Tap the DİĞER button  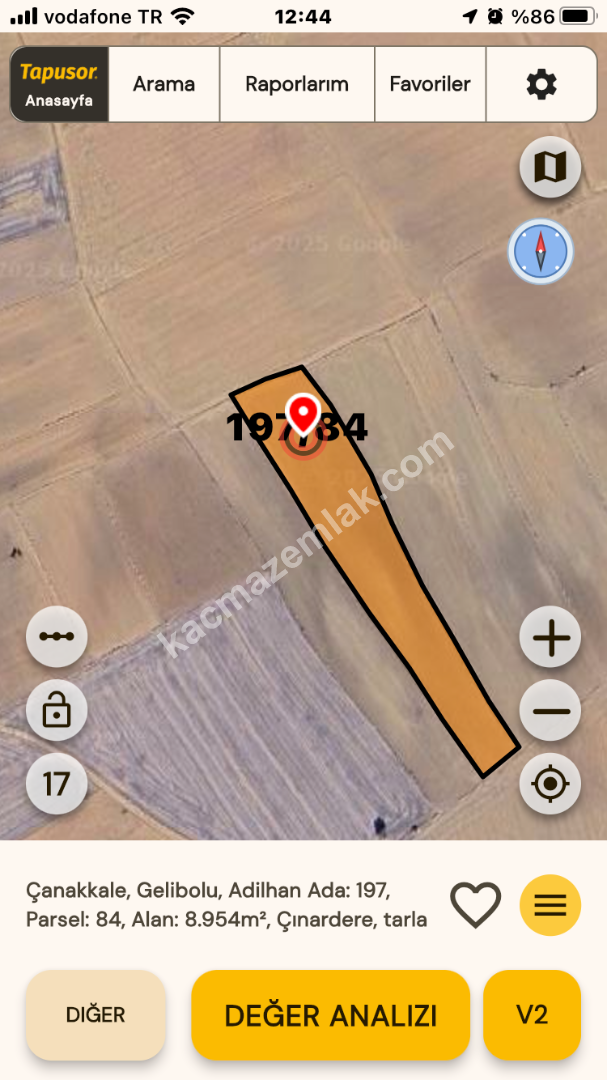[x=96, y=1015]
